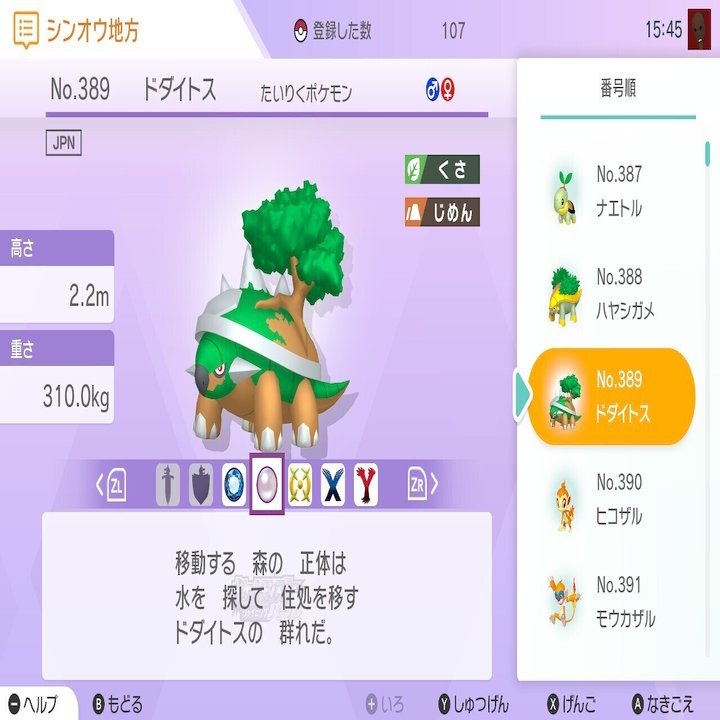Choose the pink pearl game version icon
This screenshot has width=720, height=720.
(x=267, y=486)
